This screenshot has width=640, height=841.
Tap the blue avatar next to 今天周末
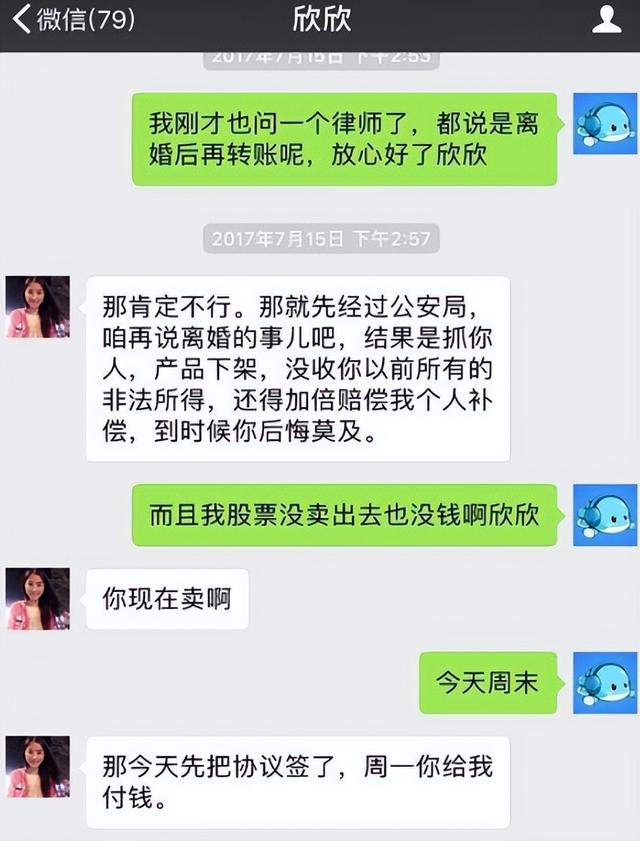[604, 683]
